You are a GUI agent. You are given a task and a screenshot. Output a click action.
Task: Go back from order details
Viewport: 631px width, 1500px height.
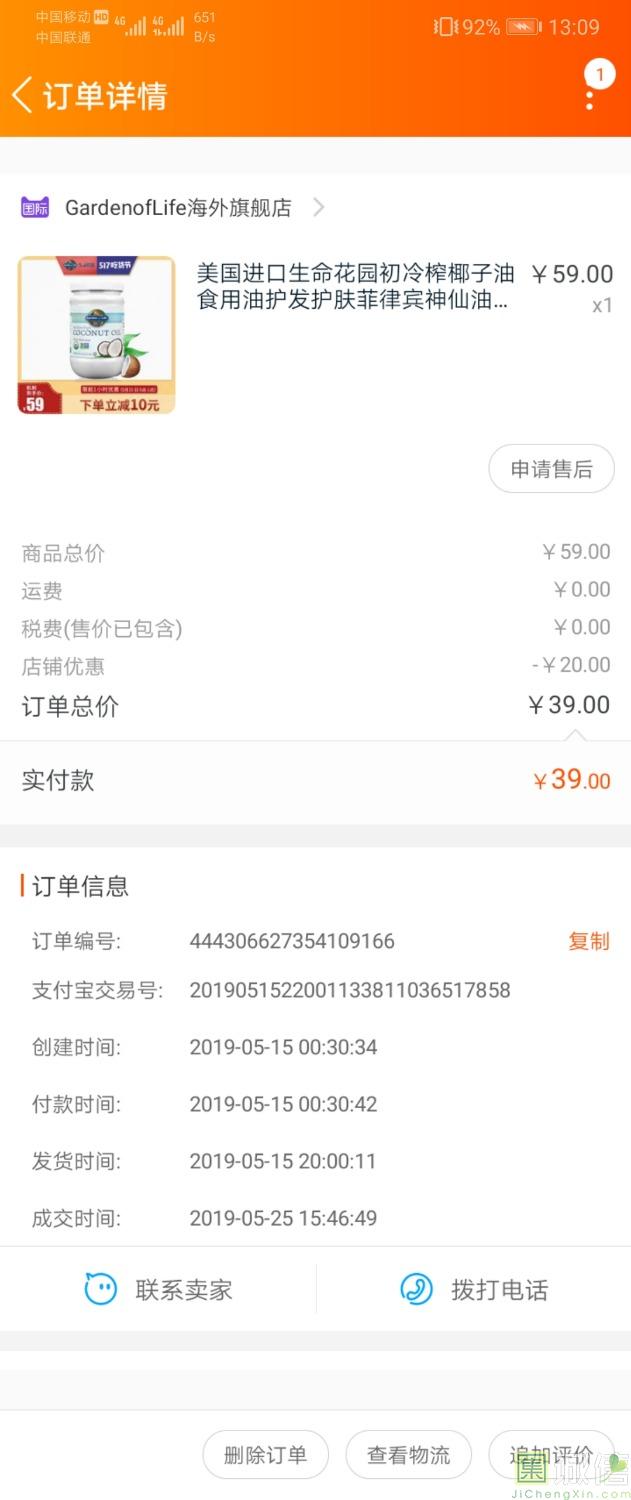[x=24, y=96]
